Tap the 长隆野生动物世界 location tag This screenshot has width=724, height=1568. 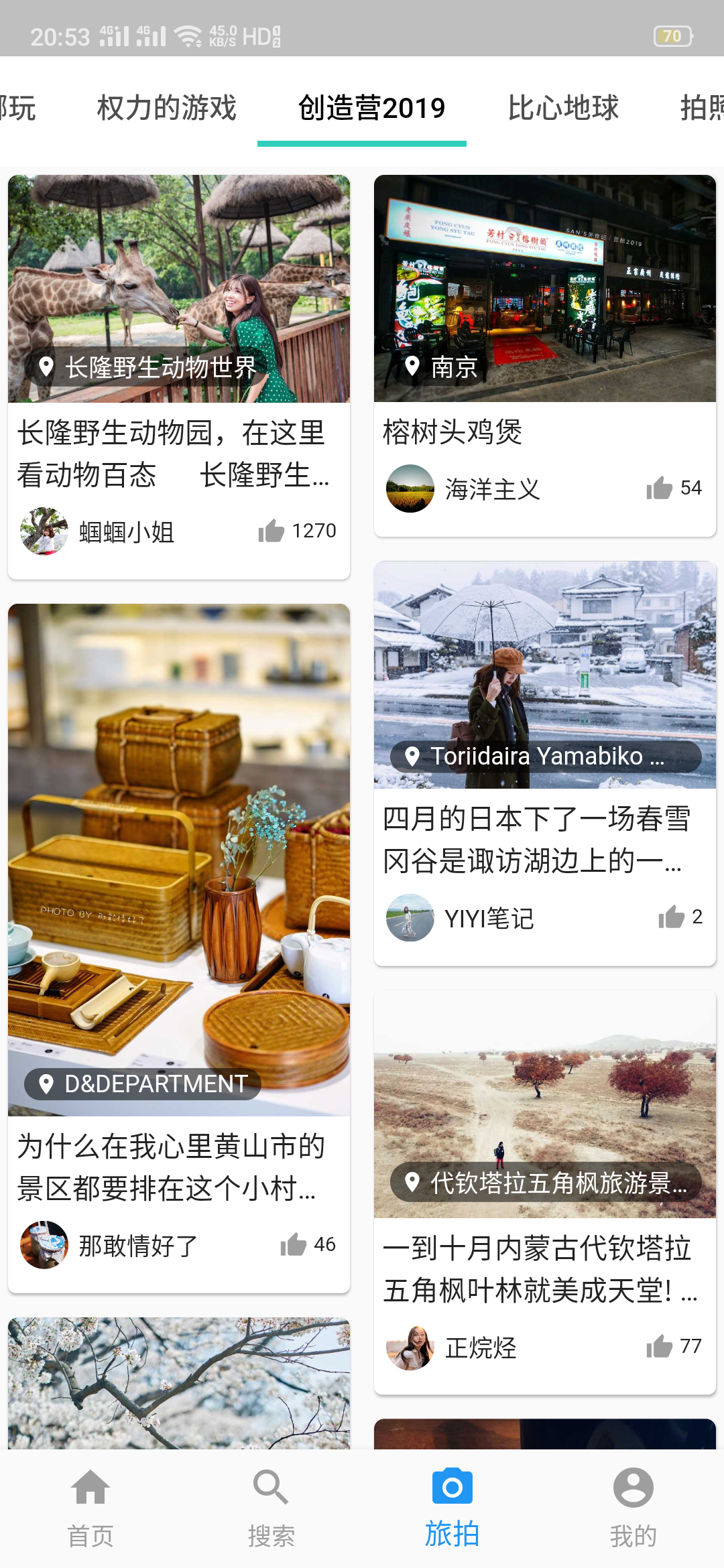pos(149,367)
